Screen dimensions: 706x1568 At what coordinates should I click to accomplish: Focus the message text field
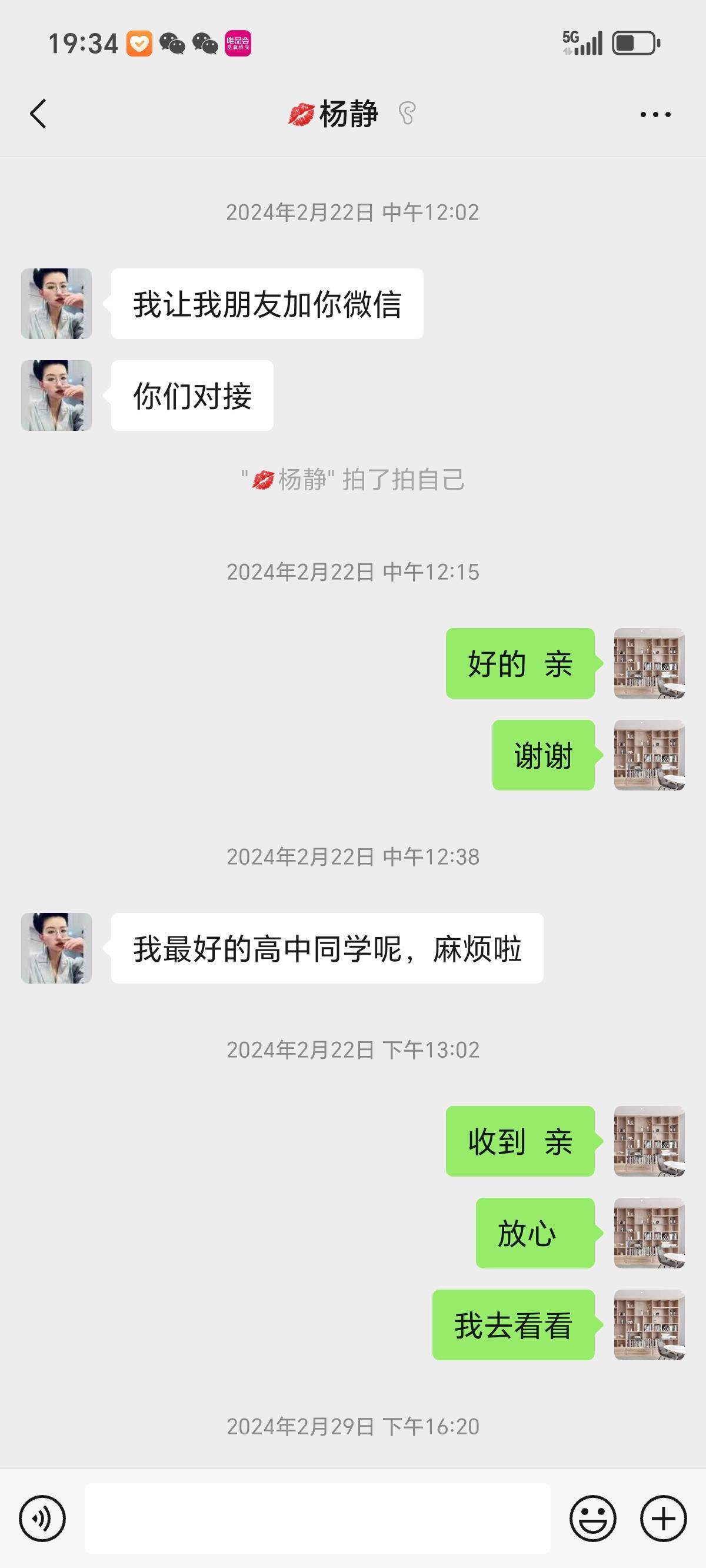tap(317, 1518)
